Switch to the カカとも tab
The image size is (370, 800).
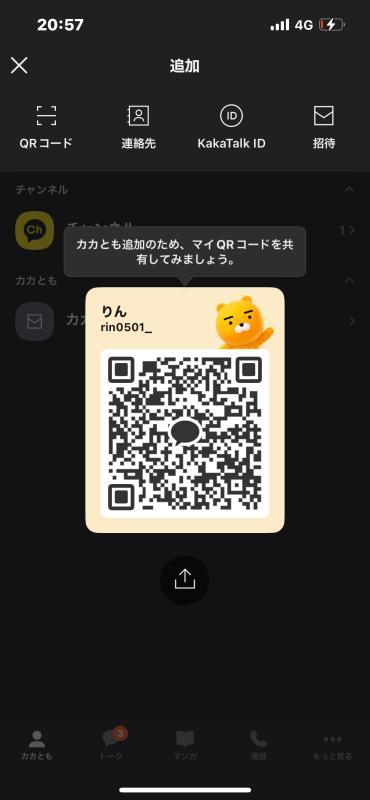click(x=37, y=745)
